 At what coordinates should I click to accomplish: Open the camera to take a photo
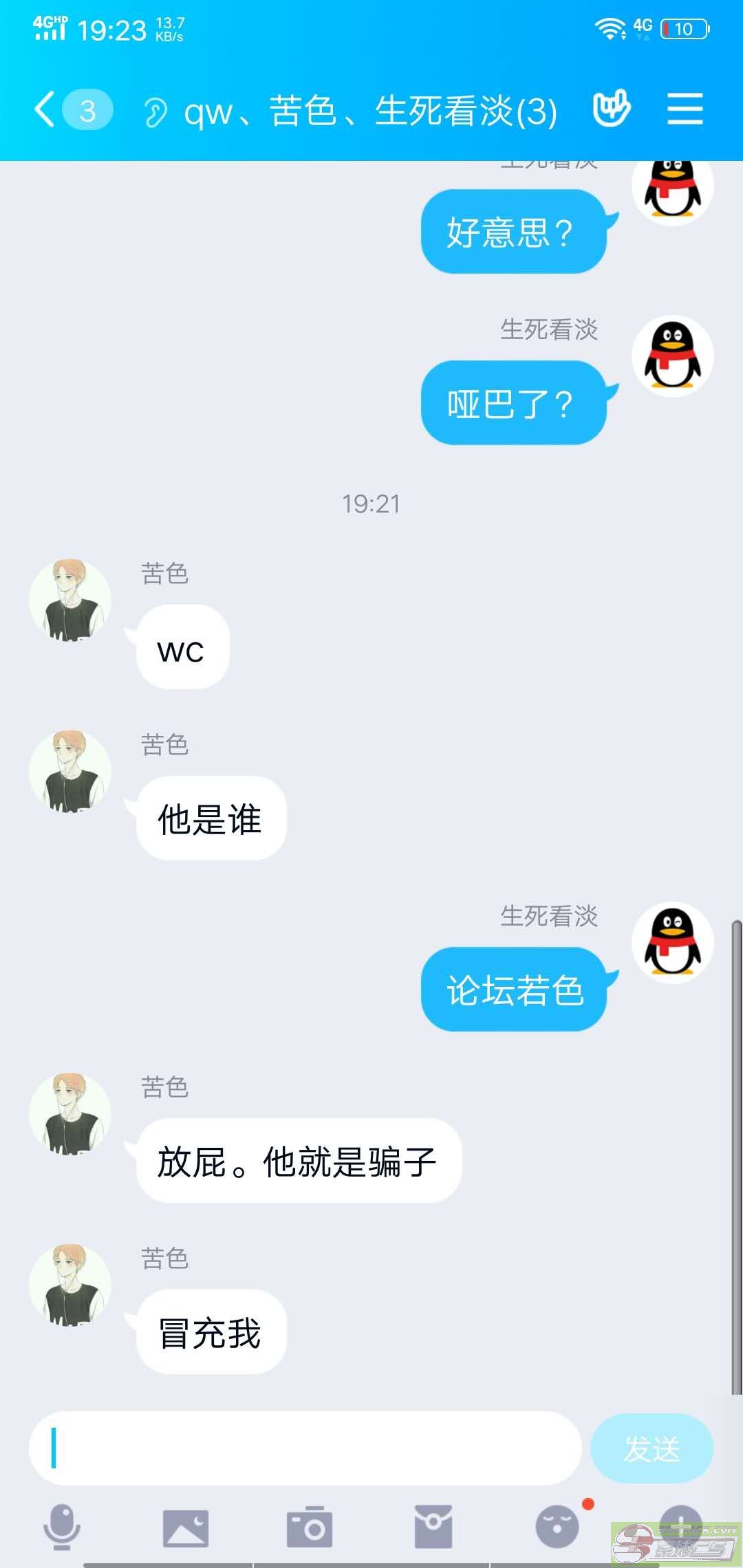pos(310,1527)
